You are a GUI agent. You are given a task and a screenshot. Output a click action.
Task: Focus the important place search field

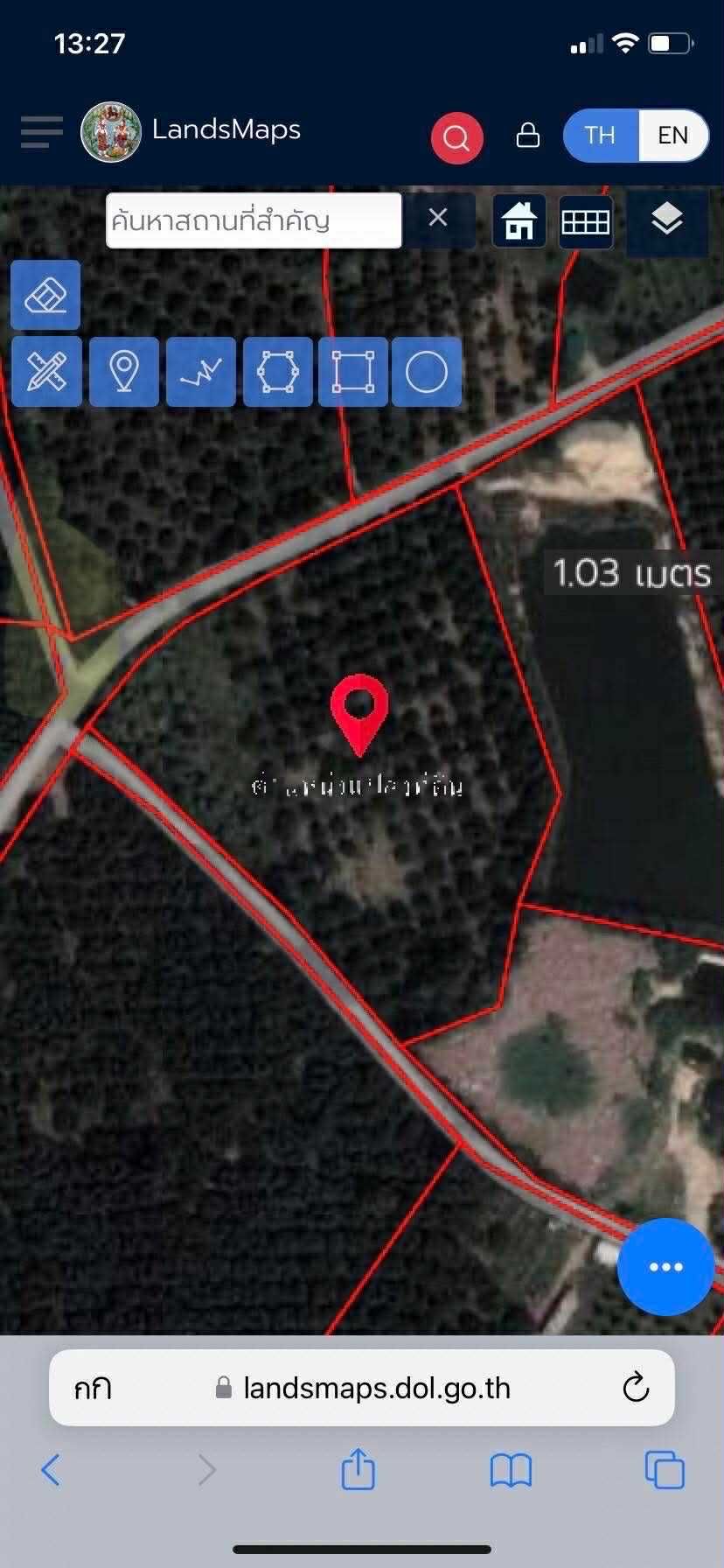(x=254, y=220)
